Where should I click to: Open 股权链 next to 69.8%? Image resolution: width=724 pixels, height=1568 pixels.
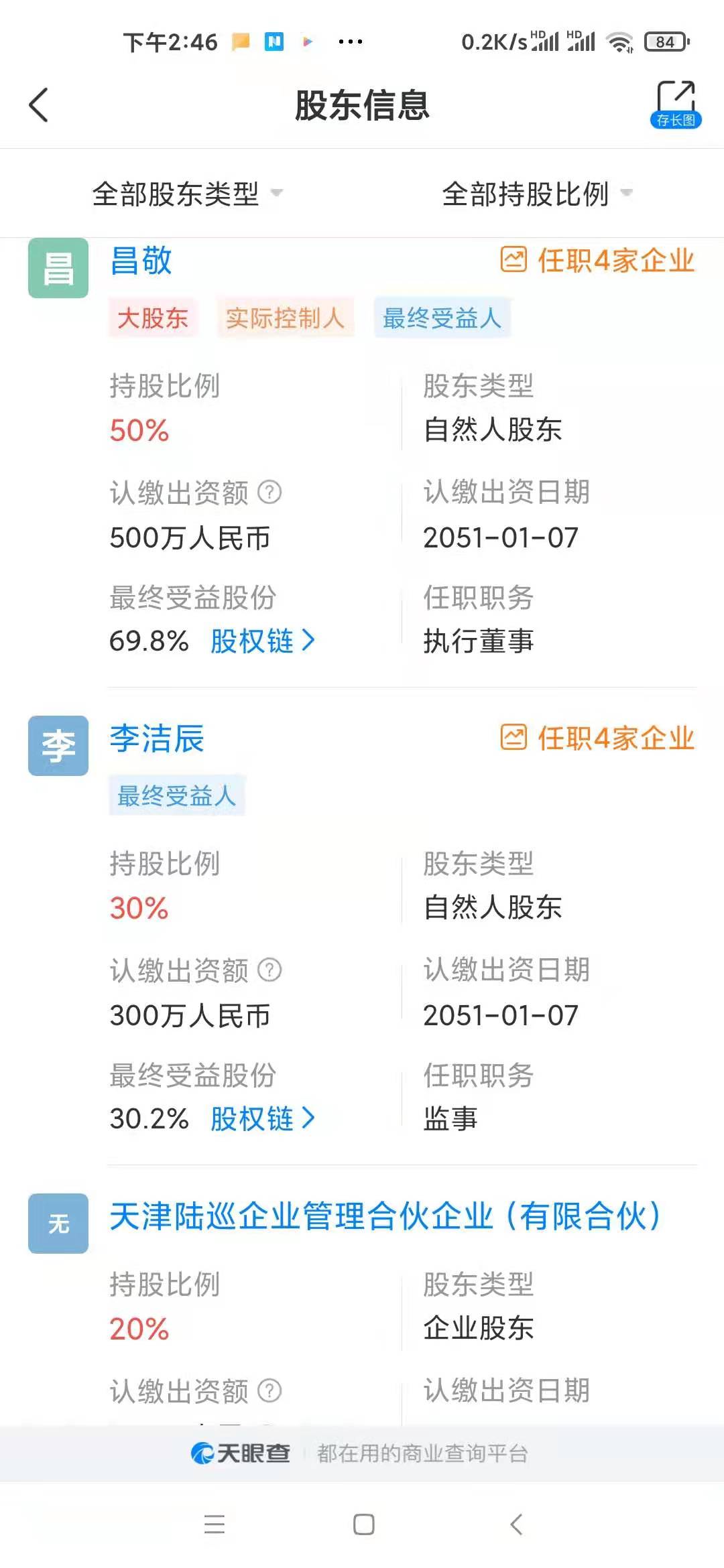pyautogui.click(x=263, y=641)
